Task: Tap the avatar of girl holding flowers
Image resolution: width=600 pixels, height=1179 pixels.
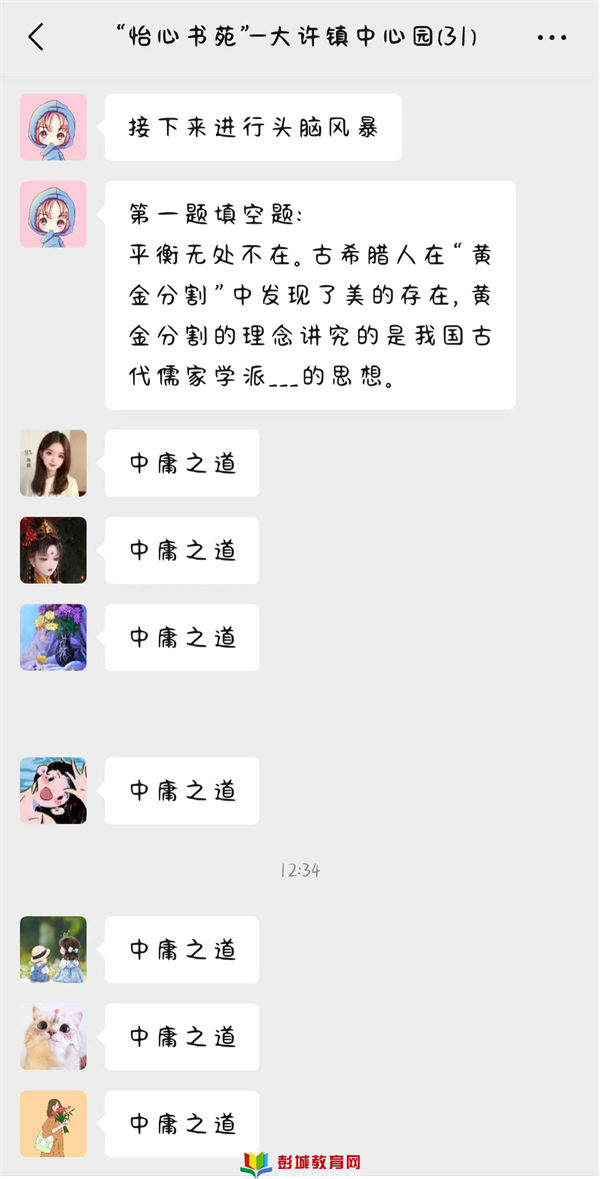Action: [53, 1123]
